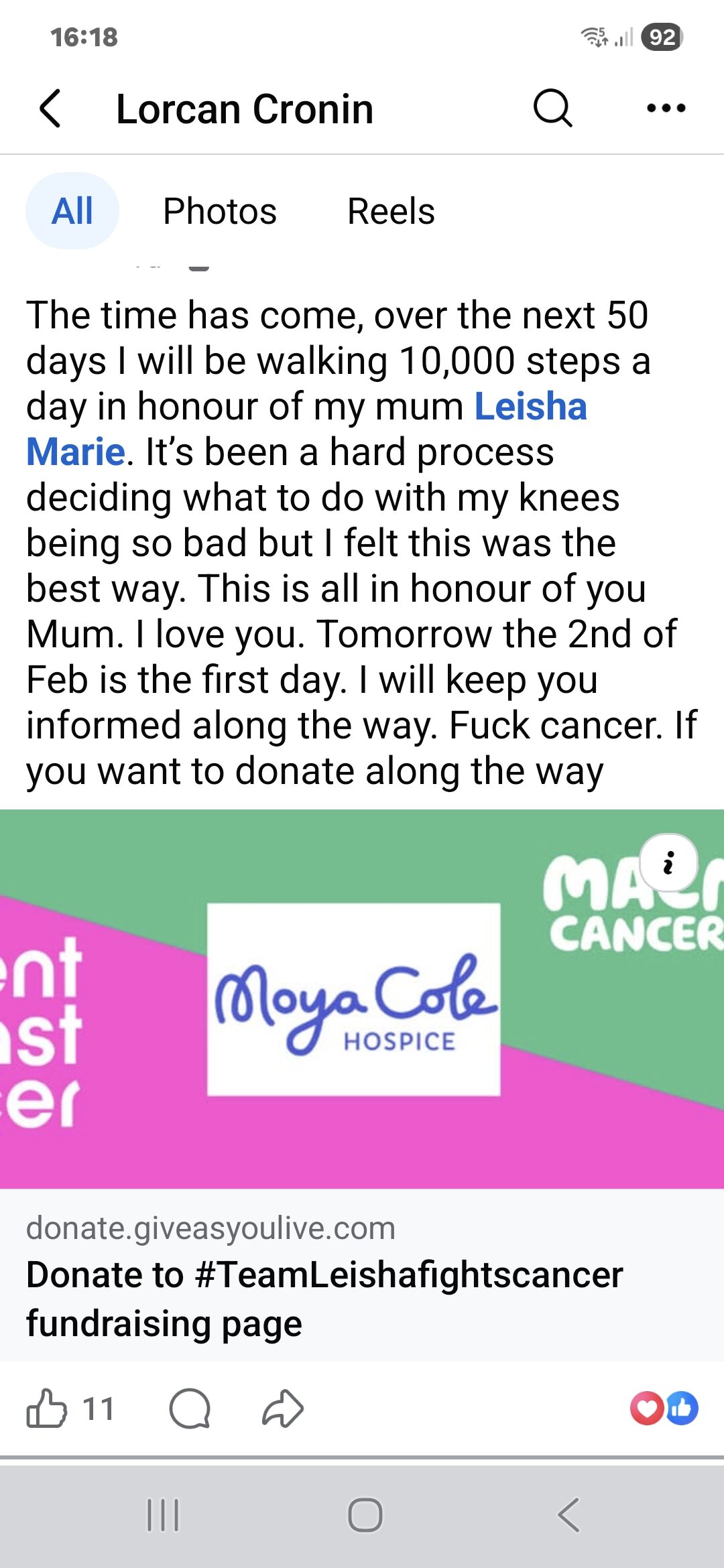The image size is (724, 1568).
Task: View who reacted to the post
Action: click(664, 1409)
